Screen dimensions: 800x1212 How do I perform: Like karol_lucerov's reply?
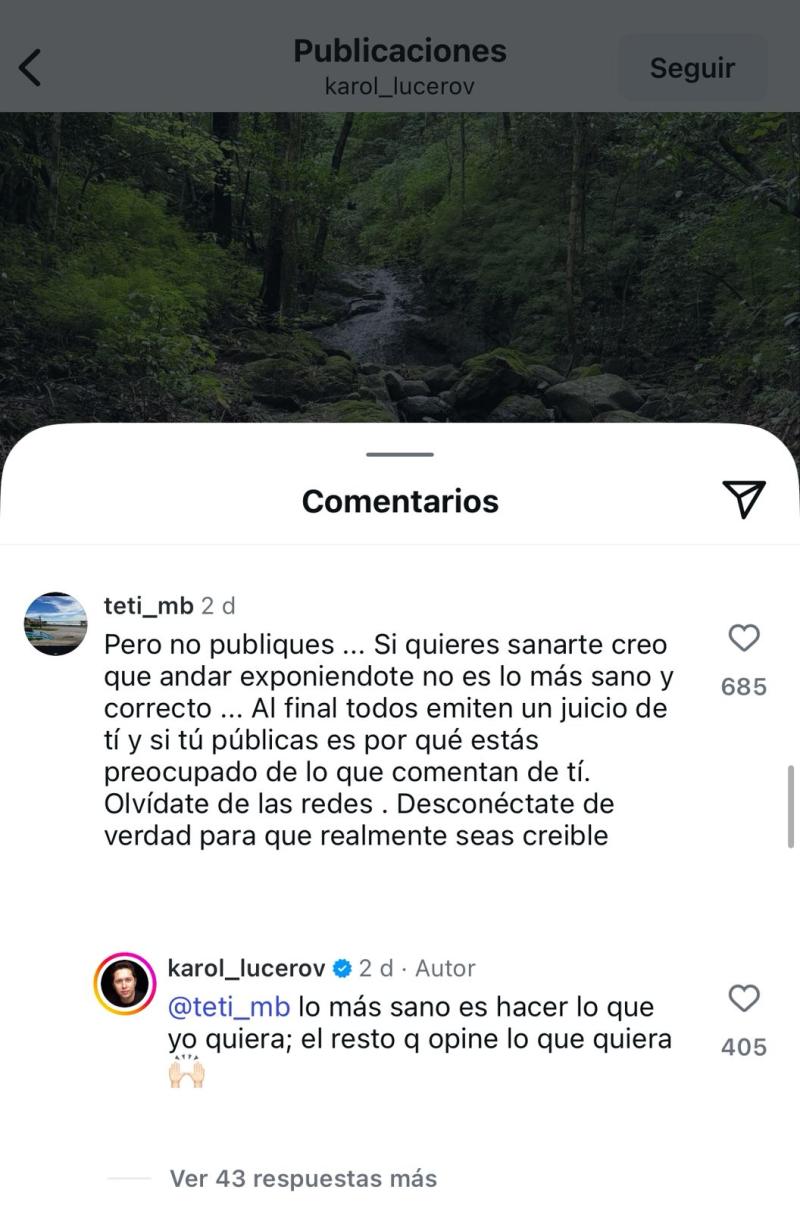pyautogui.click(x=743, y=998)
